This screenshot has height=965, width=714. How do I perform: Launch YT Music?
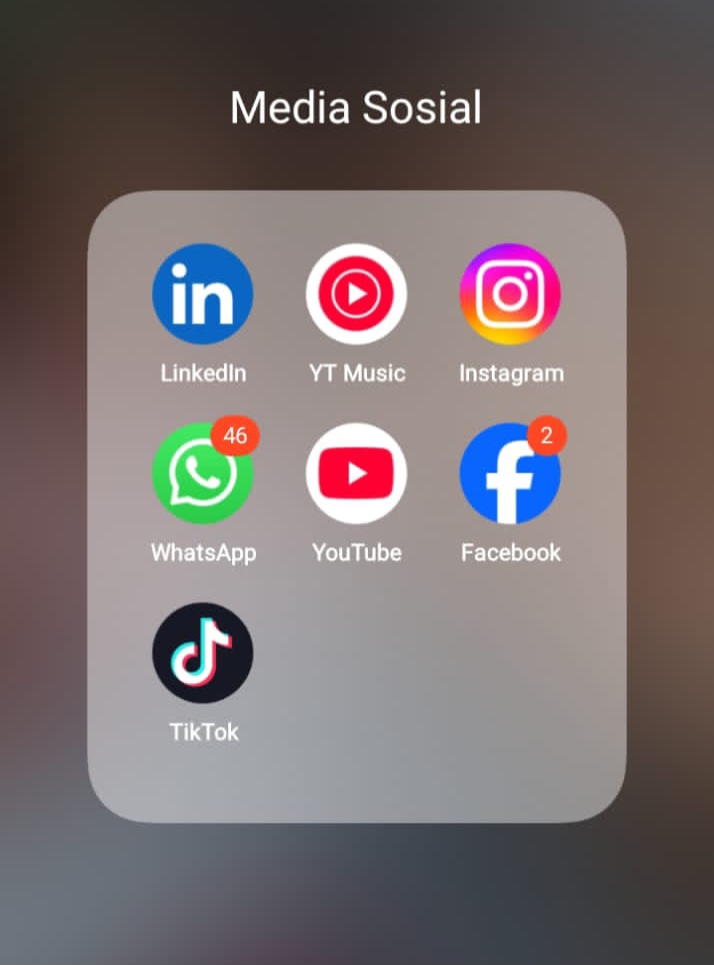[x=356, y=294]
